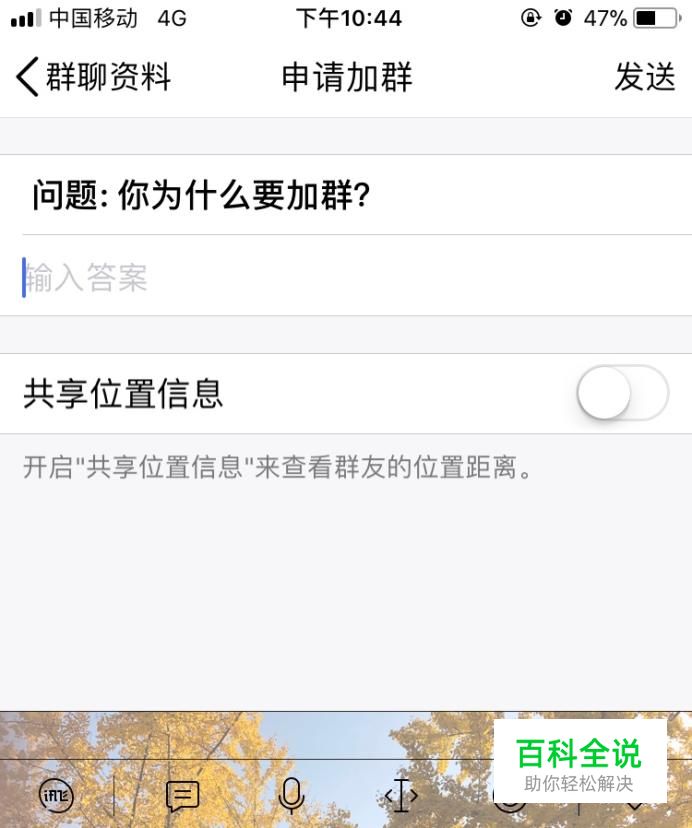Go back to 群聊资料
Image resolution: width=692 pixels, height=828 pixels.
(x=93, y=77)
